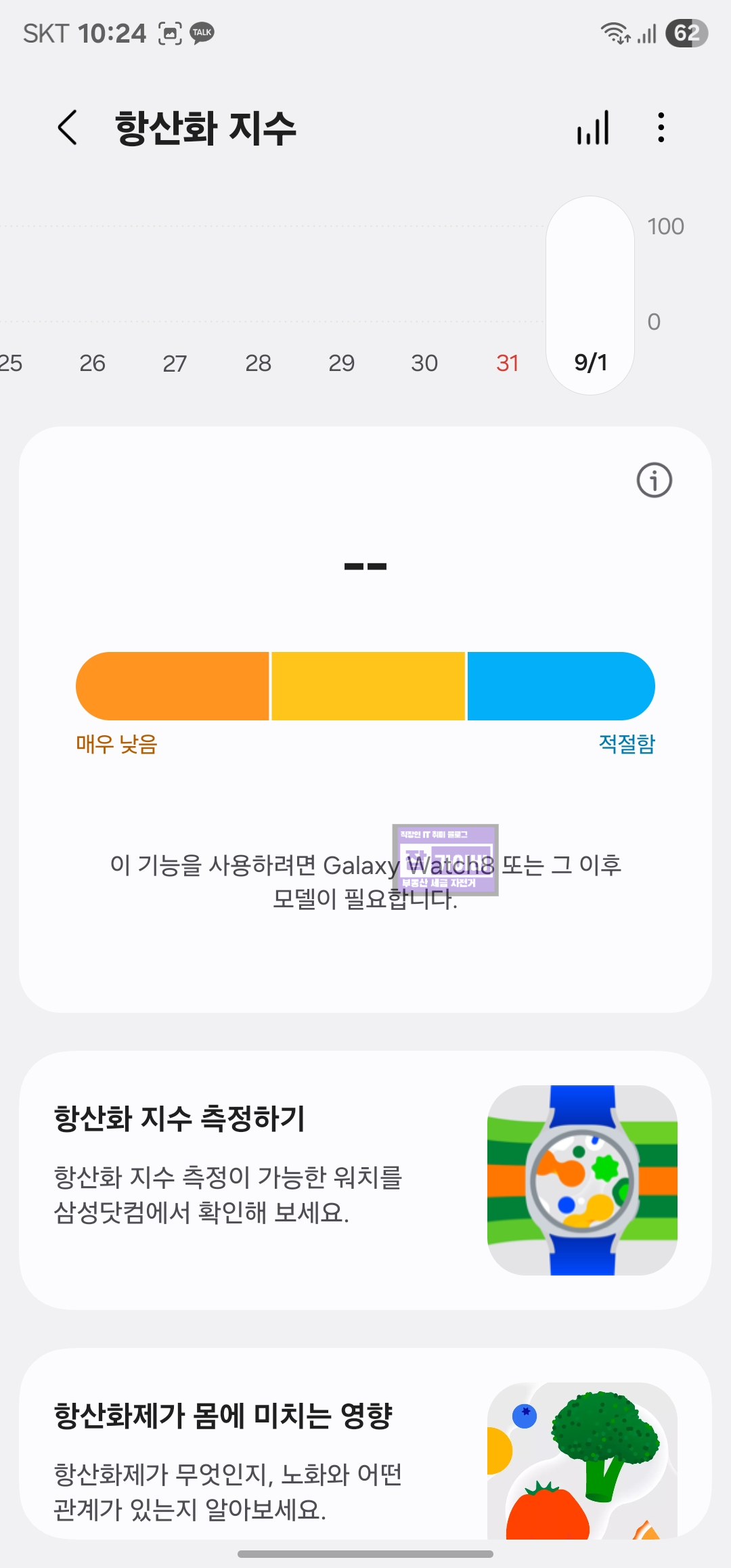The height and width of the screenshot is (1568, 731).
Task: Select date 25 on the timeline
Action: [10, 363]
